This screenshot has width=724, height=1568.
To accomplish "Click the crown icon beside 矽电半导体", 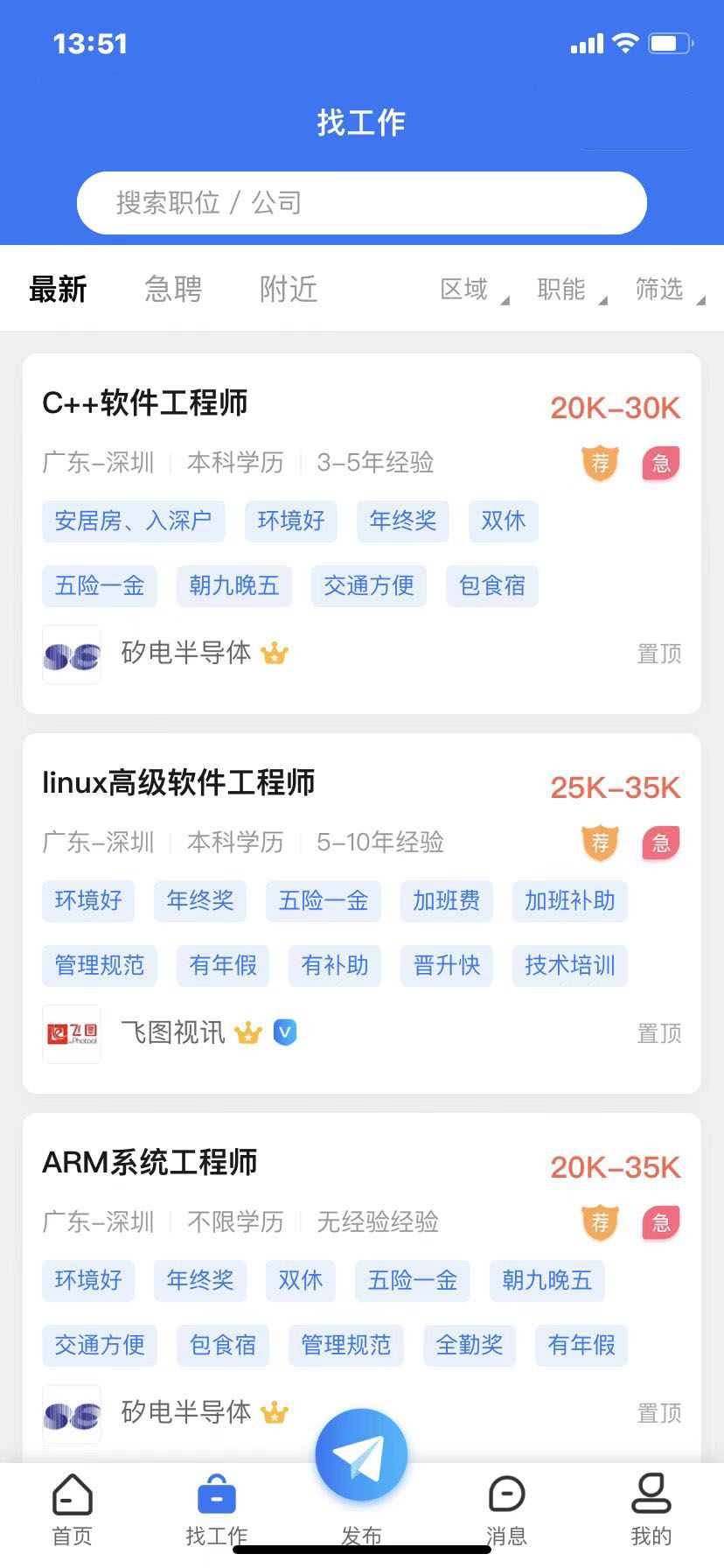I will [274, 654].
